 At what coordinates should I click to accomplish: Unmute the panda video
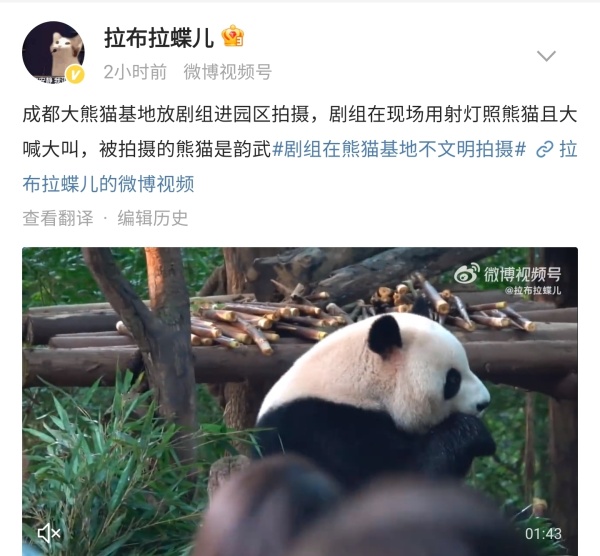(48, 533)
